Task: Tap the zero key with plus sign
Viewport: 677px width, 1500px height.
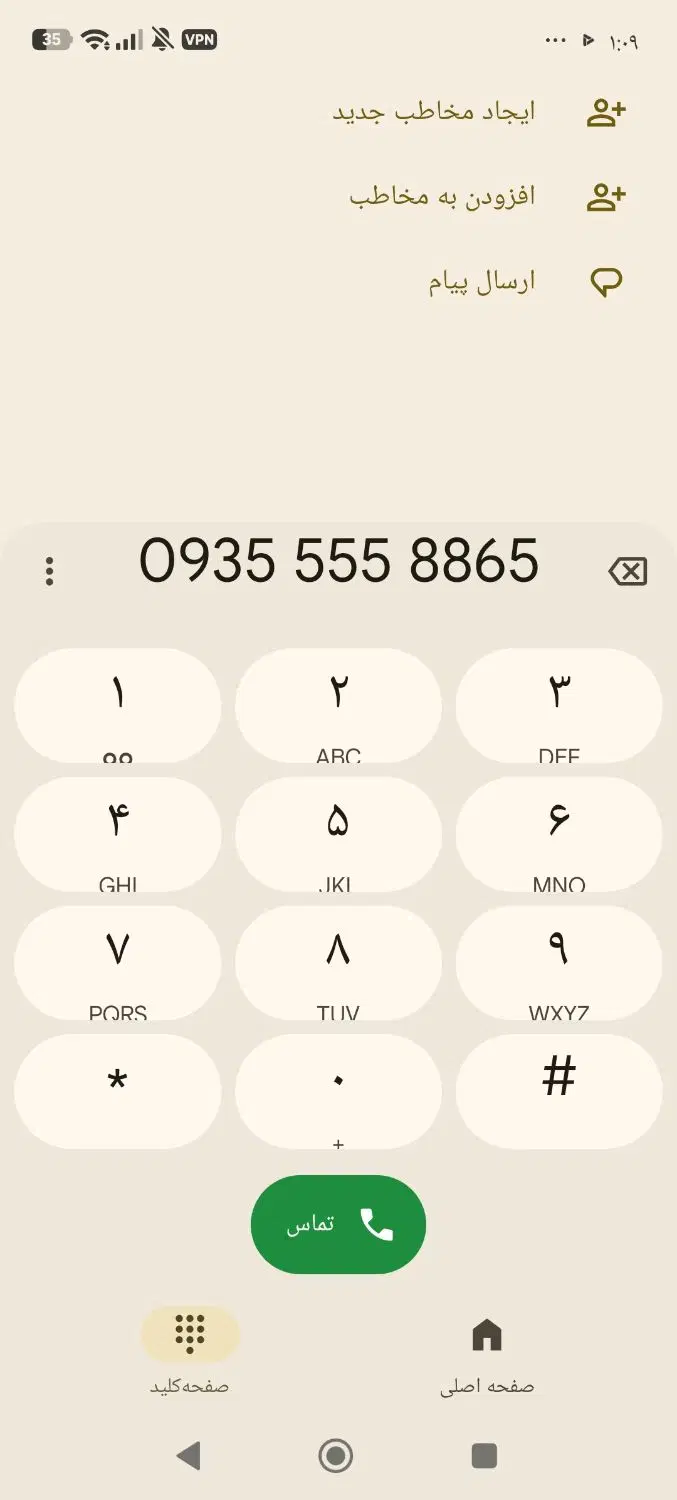Action: pos(338,1091)
